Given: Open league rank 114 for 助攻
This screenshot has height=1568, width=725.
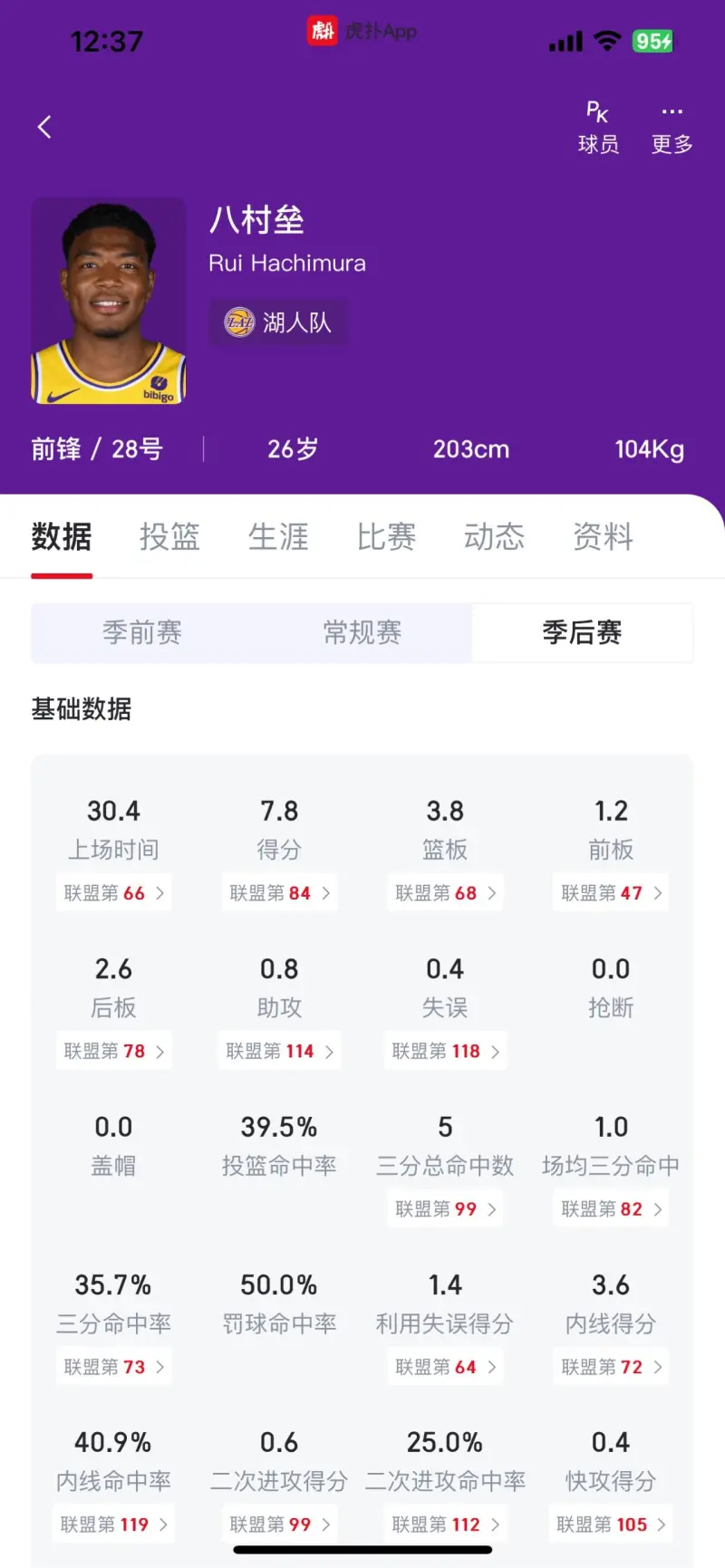Looking at the screenshot, I should click(279, 1052).
